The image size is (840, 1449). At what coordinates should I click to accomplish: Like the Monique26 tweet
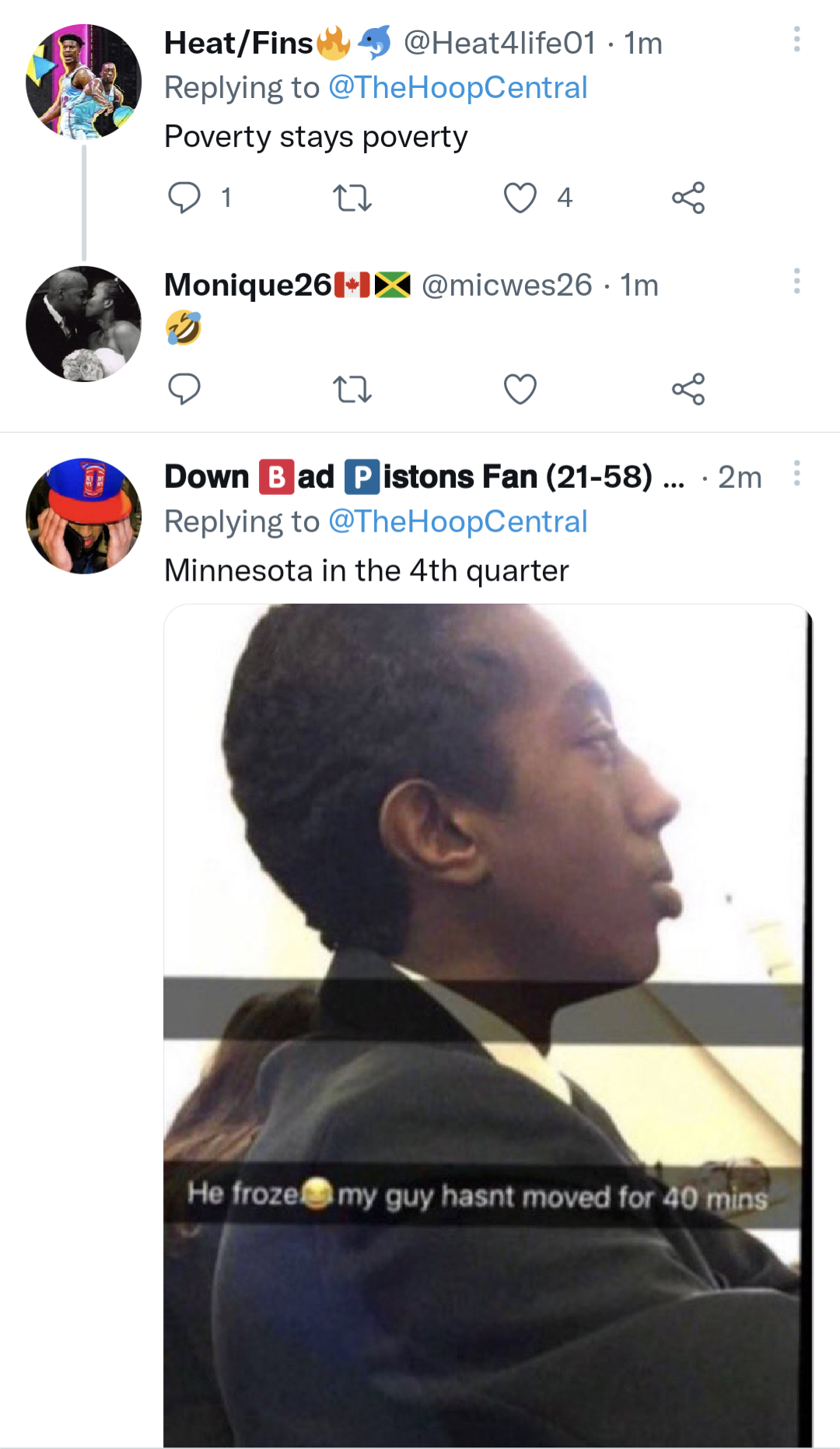pyautogui.click(x=522, y=390)
